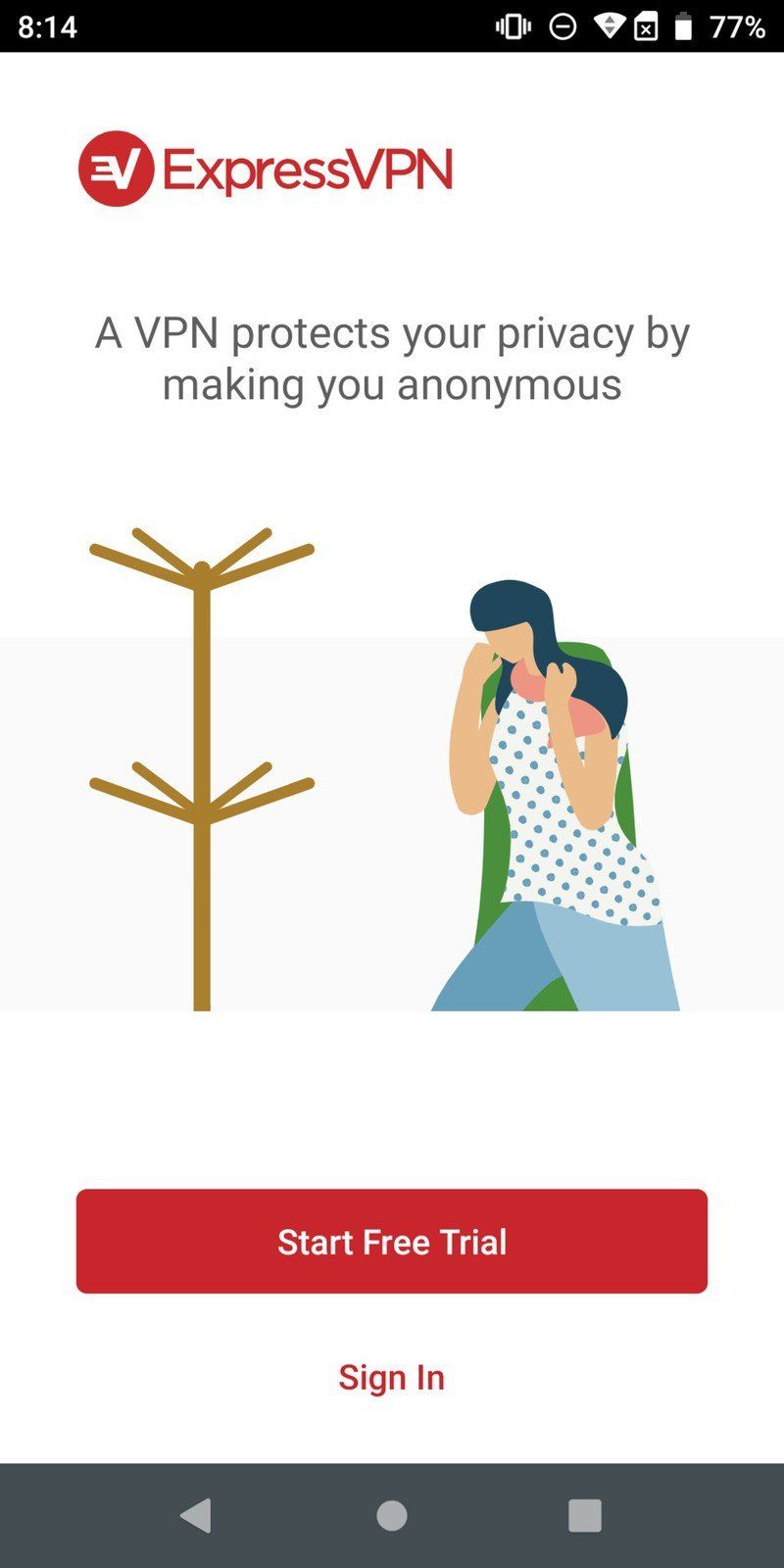Screen dimensions: 784x1568
Task: Open recent apps from navigation bar
Action: (584, 1515)
